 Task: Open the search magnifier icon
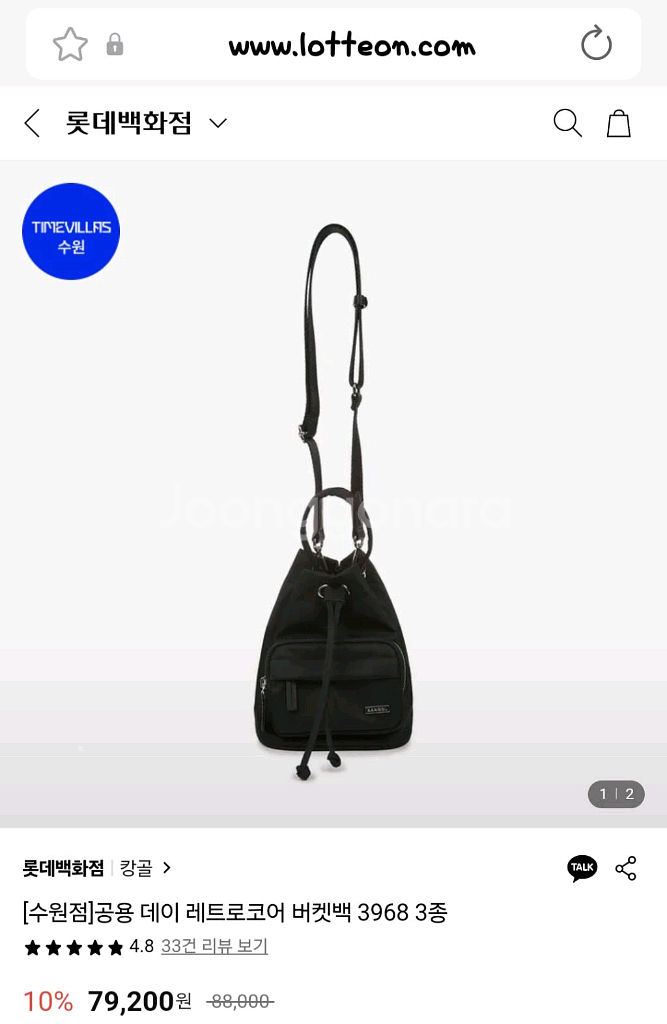(567, 123)
